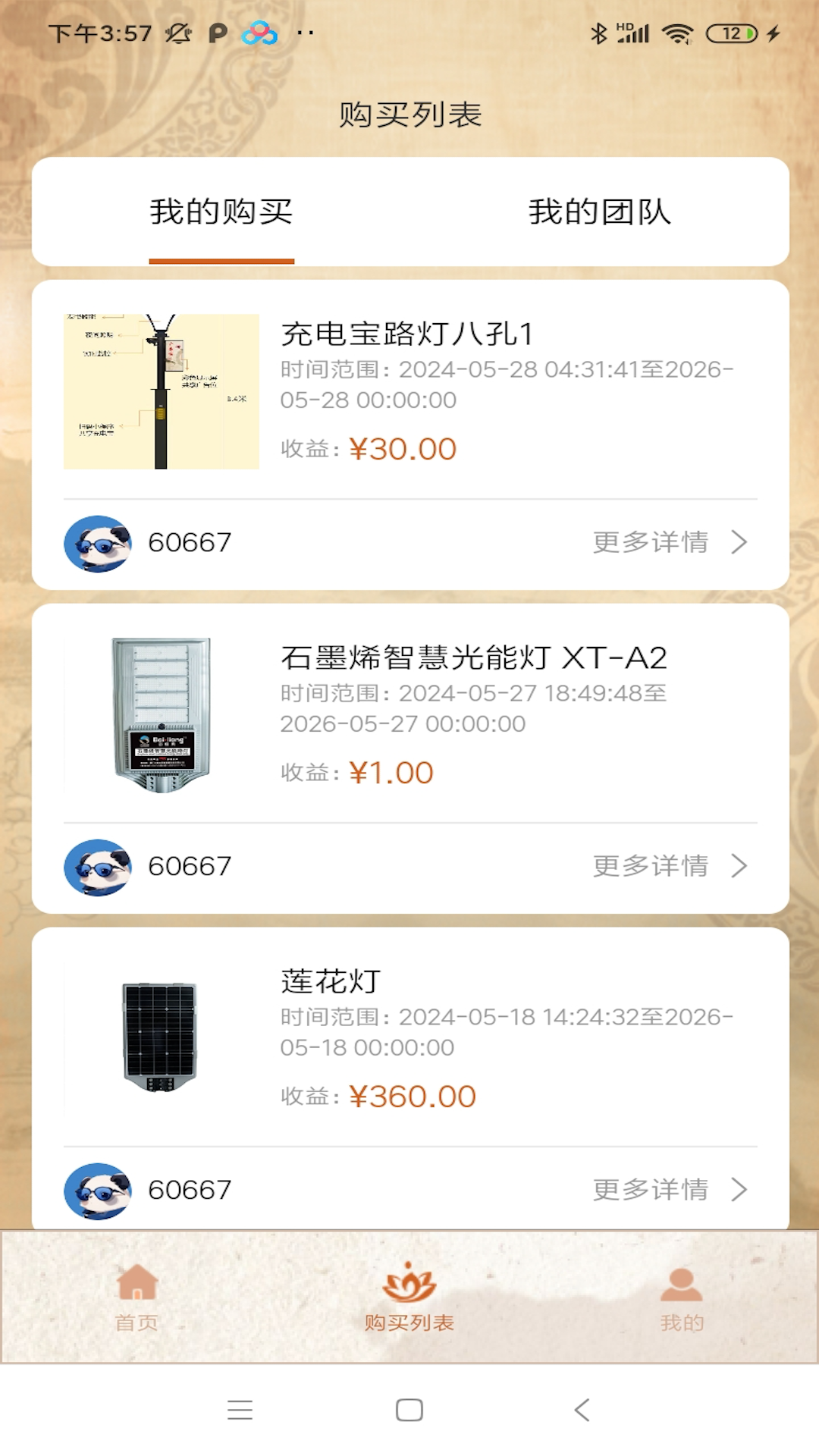Tap 购买列表 in the bottom navigation
819x1456 pixels.
coord(409,1298)
